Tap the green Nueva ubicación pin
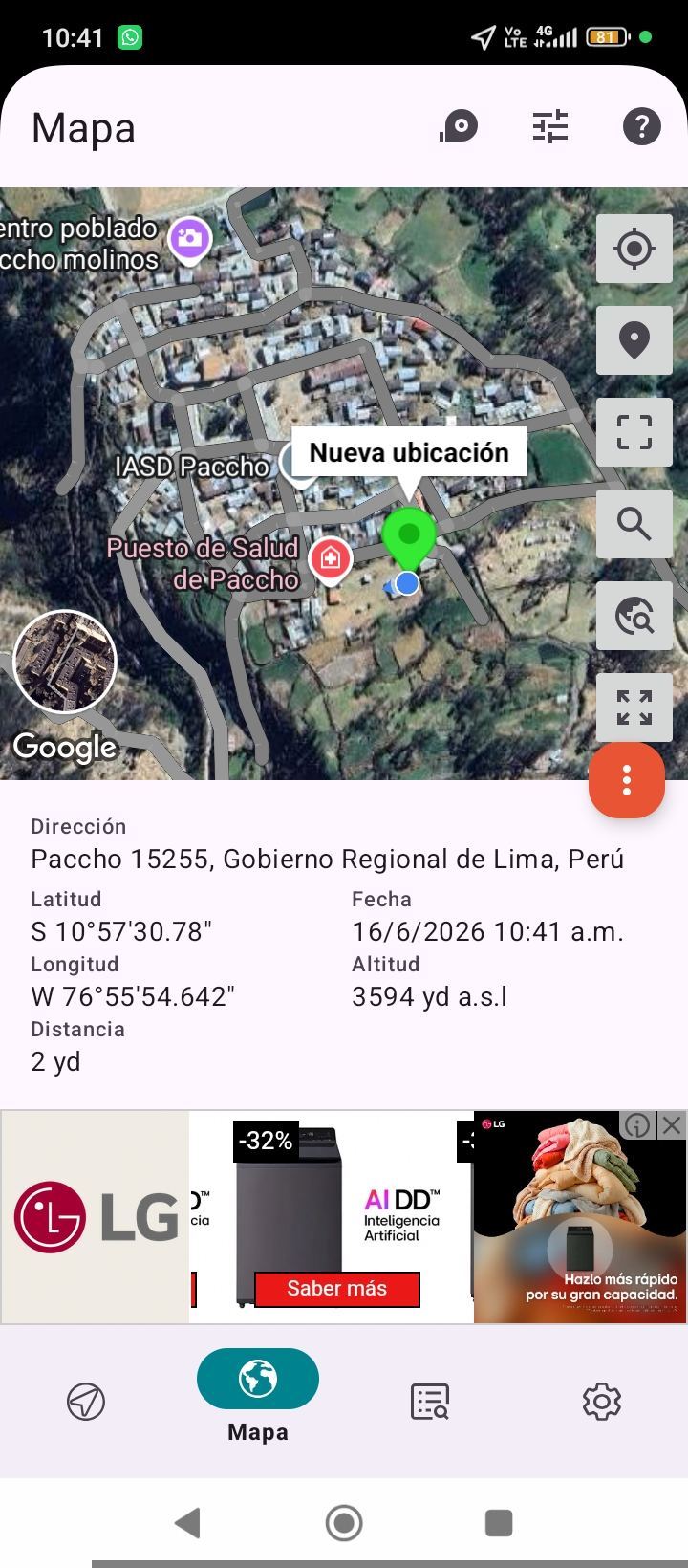This screenshot has height=1568, width=688. tap(409, 535)
